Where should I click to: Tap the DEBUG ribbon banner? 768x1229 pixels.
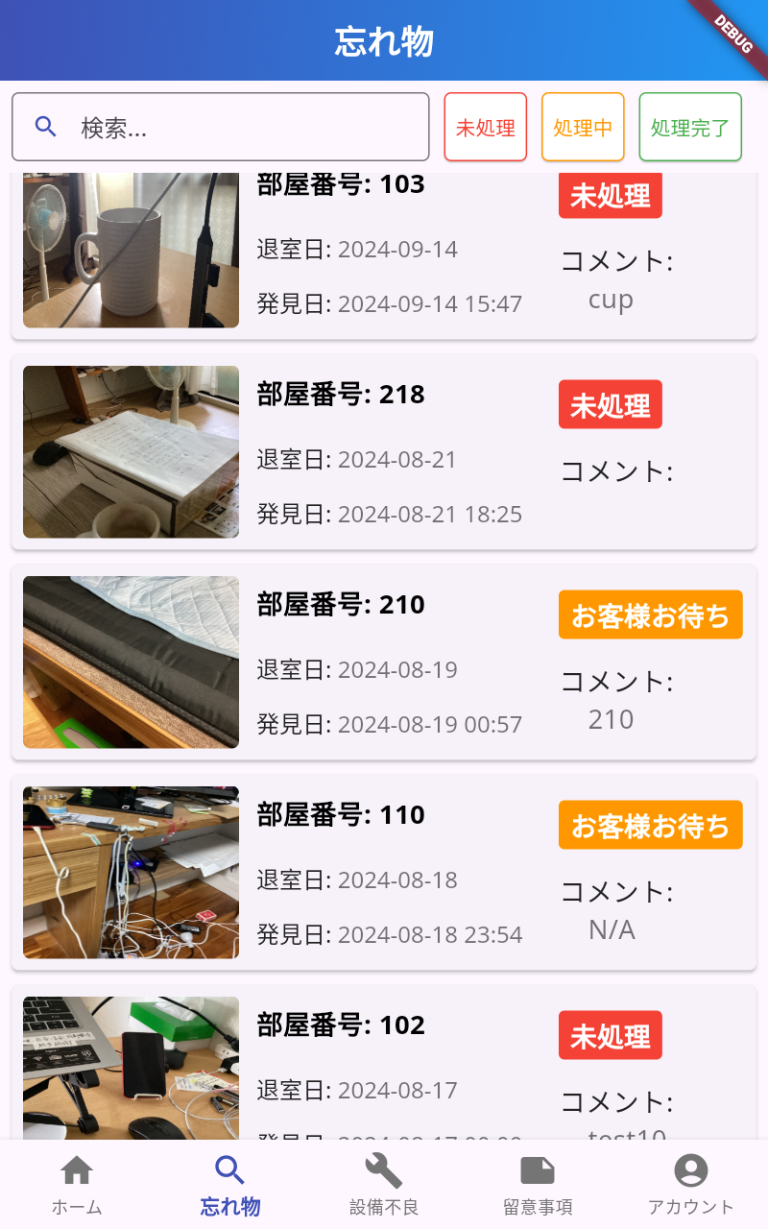[x=733, y=35]
